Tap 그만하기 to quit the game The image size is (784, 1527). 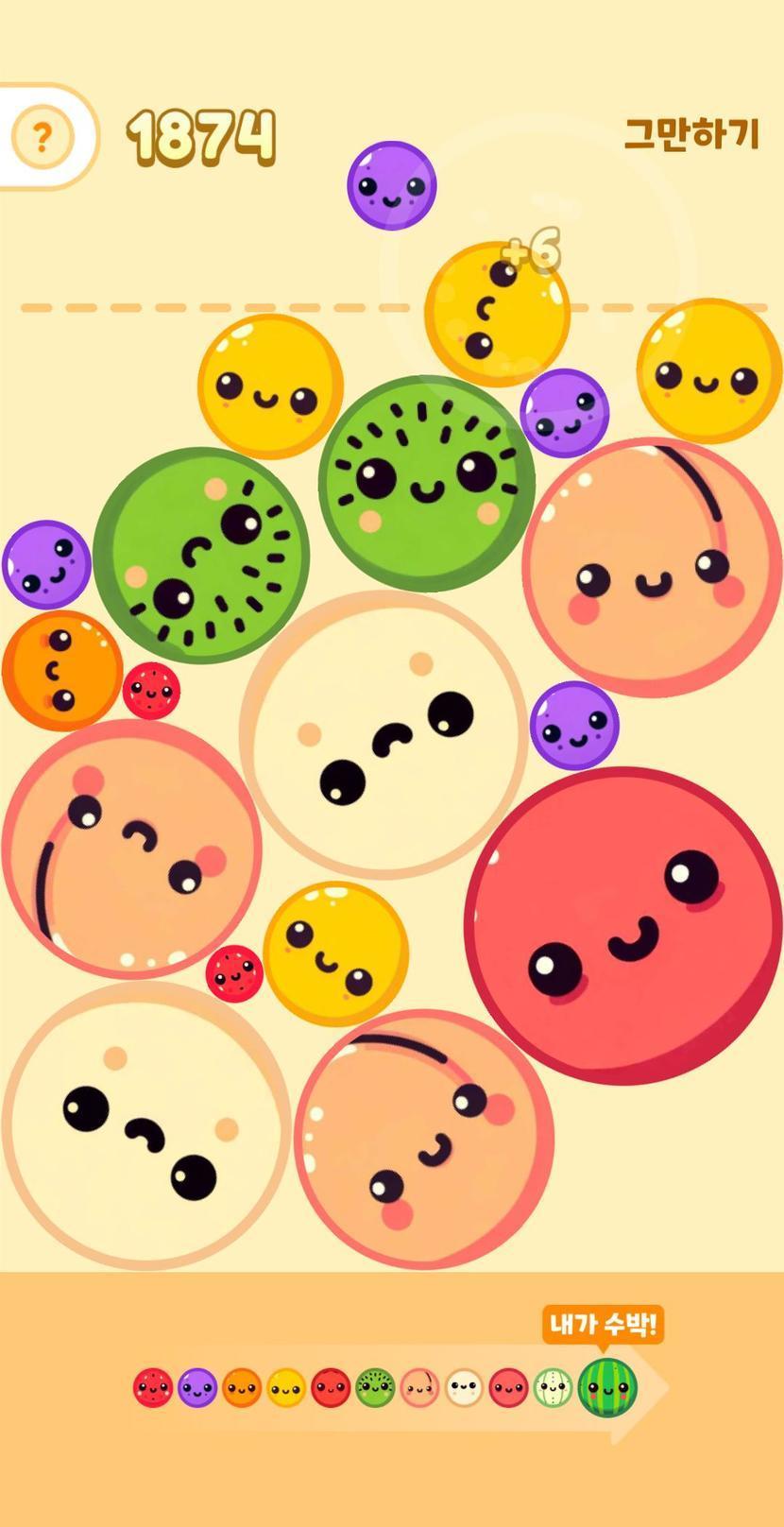tap(691, 134)
